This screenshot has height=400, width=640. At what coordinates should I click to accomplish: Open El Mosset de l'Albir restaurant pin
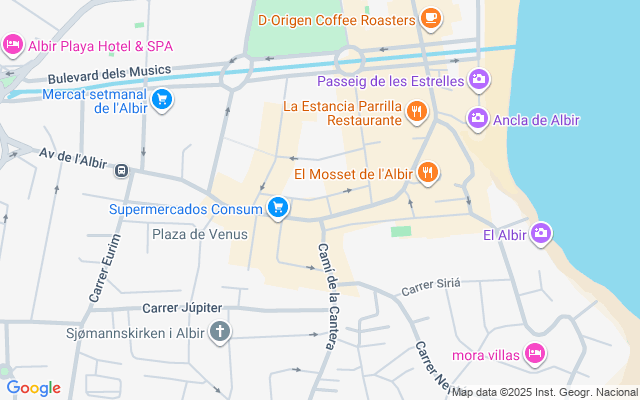click(x=428, y=172)
